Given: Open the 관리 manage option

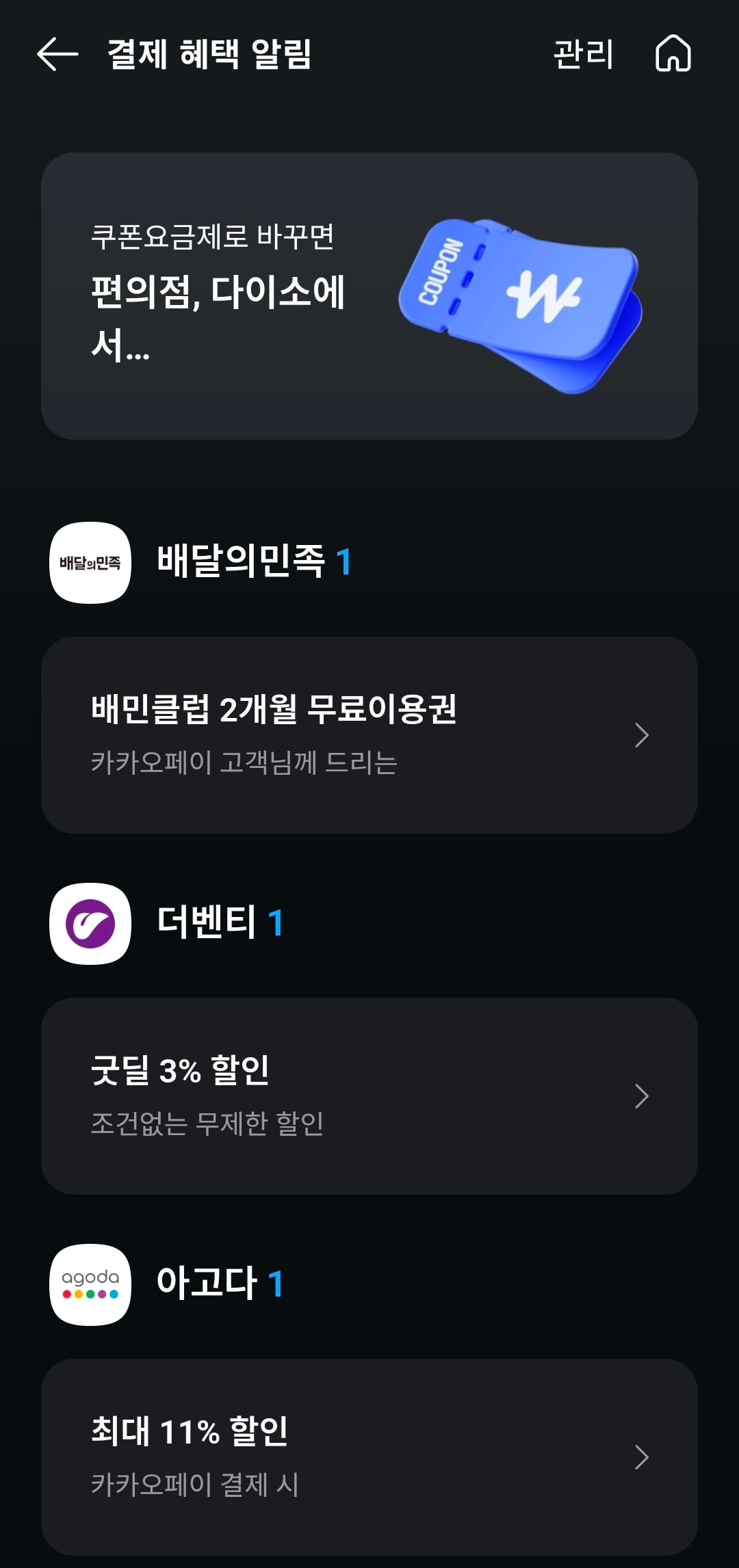Looking at the screenshot, I should [583, 54].
